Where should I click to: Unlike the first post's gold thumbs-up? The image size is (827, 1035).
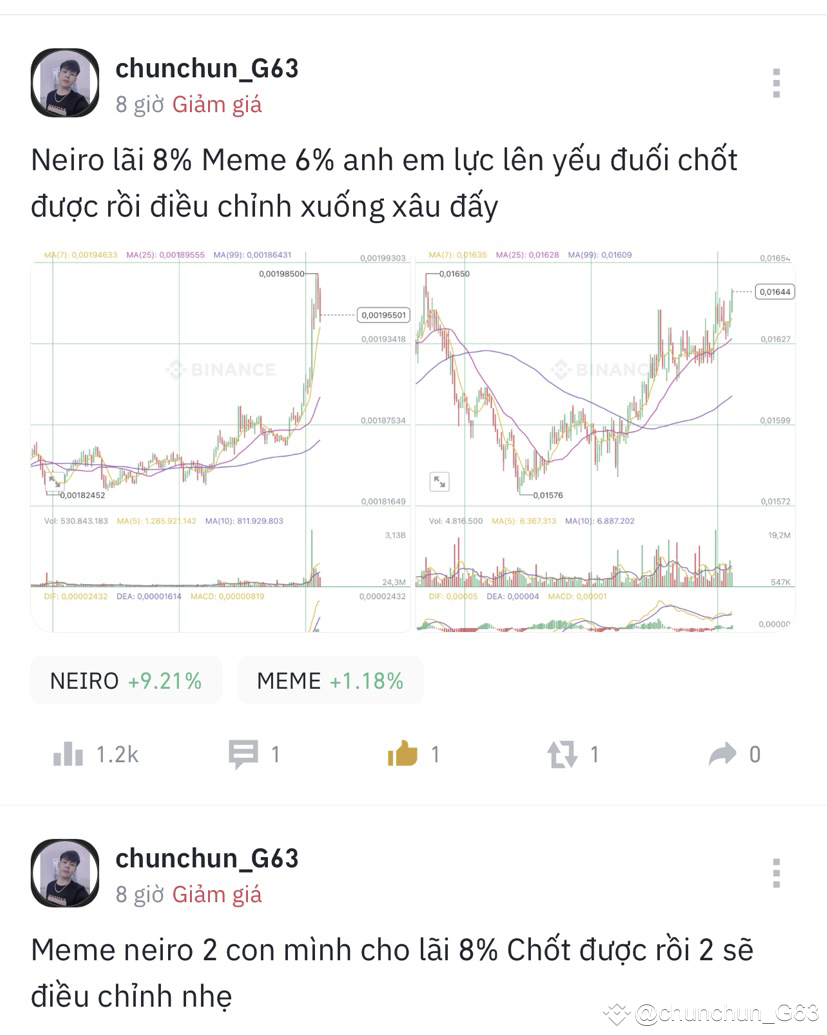pos(405,754)
